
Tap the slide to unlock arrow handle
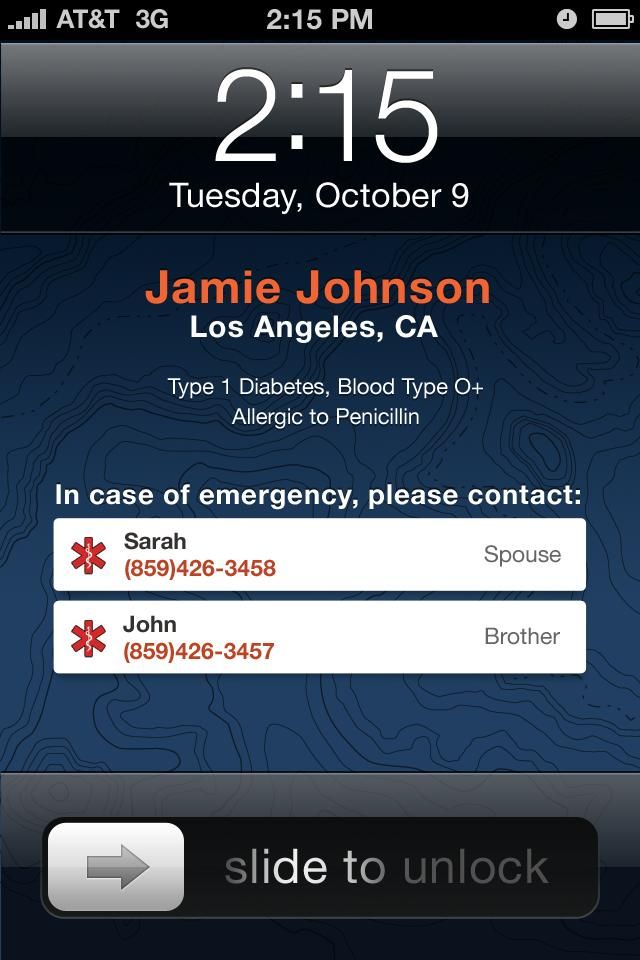point(116,867)
